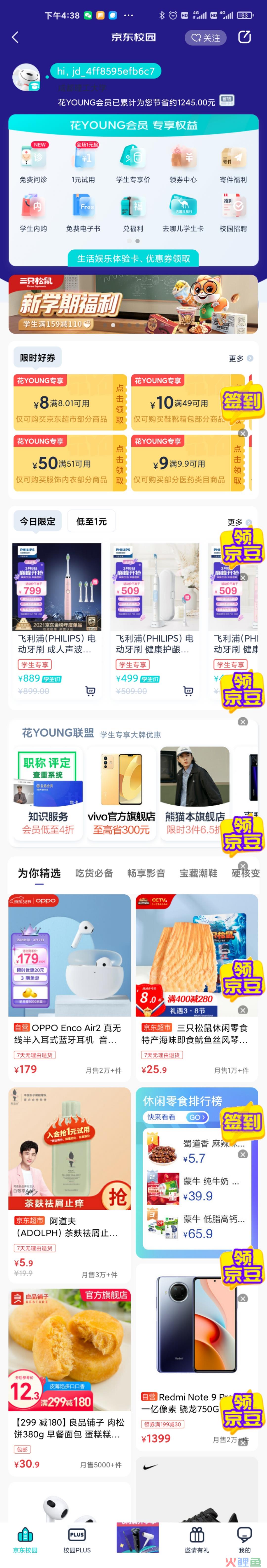
Task: View 更多 limited-time coupons
Action: pos(240,359)
